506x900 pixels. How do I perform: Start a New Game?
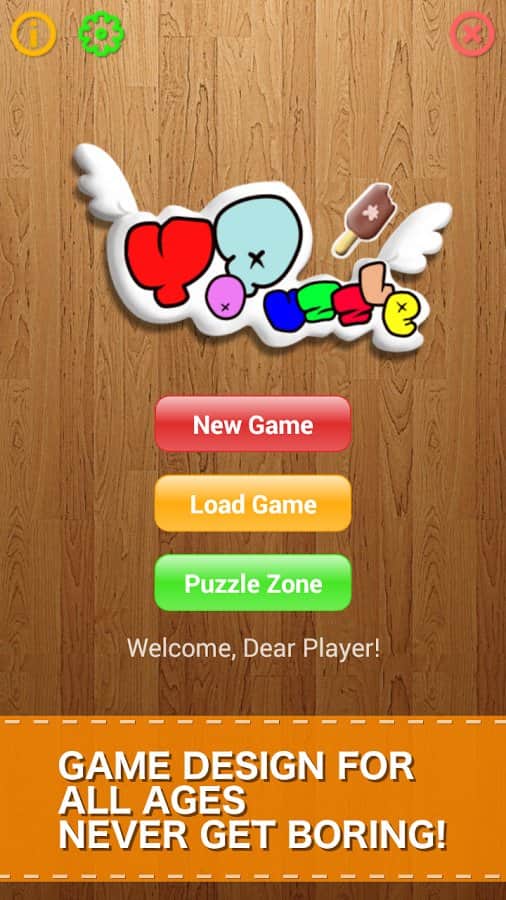pyautogui.click(x=253, y=424)
